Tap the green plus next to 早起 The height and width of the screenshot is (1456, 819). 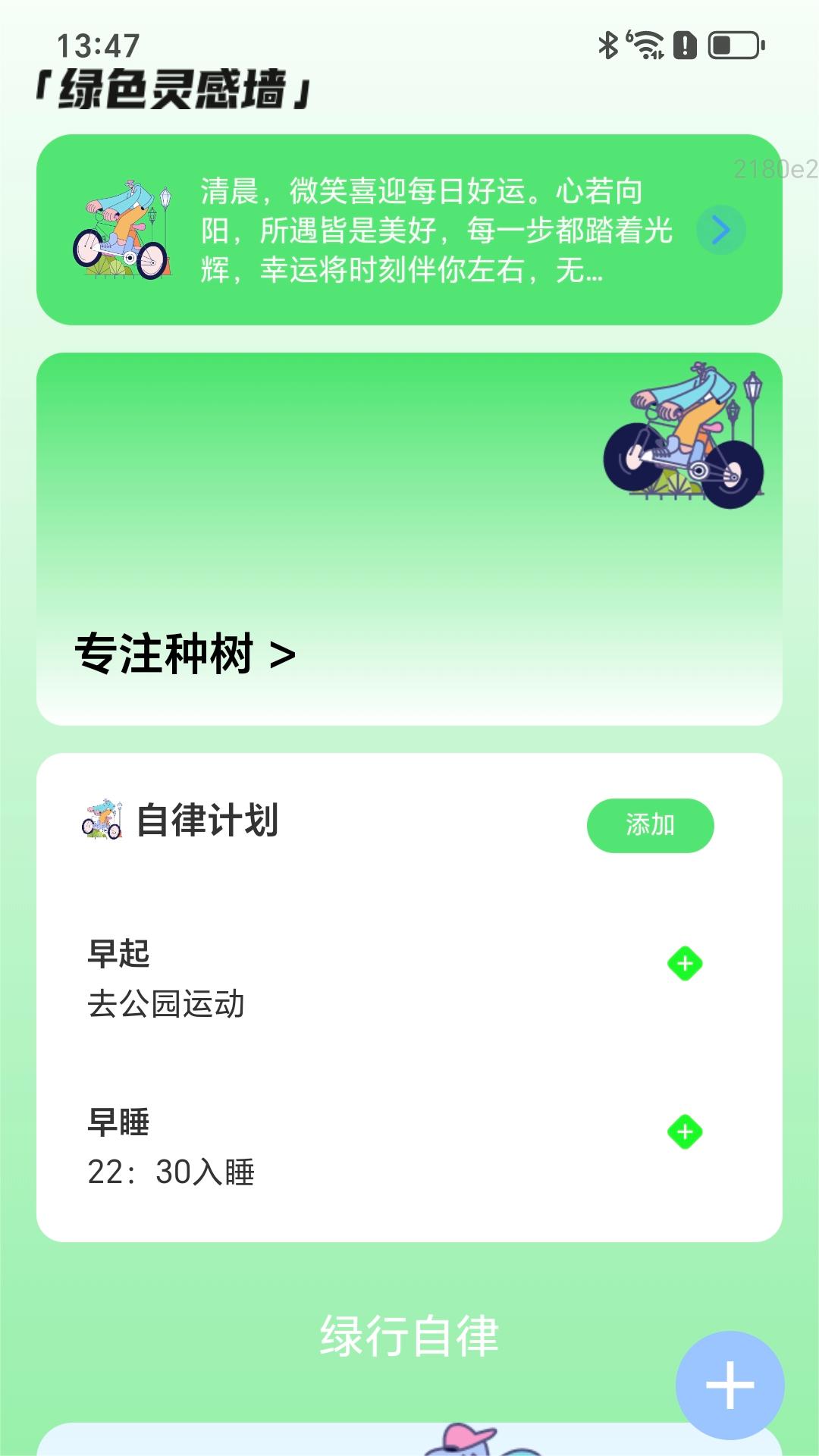(685, 964)
